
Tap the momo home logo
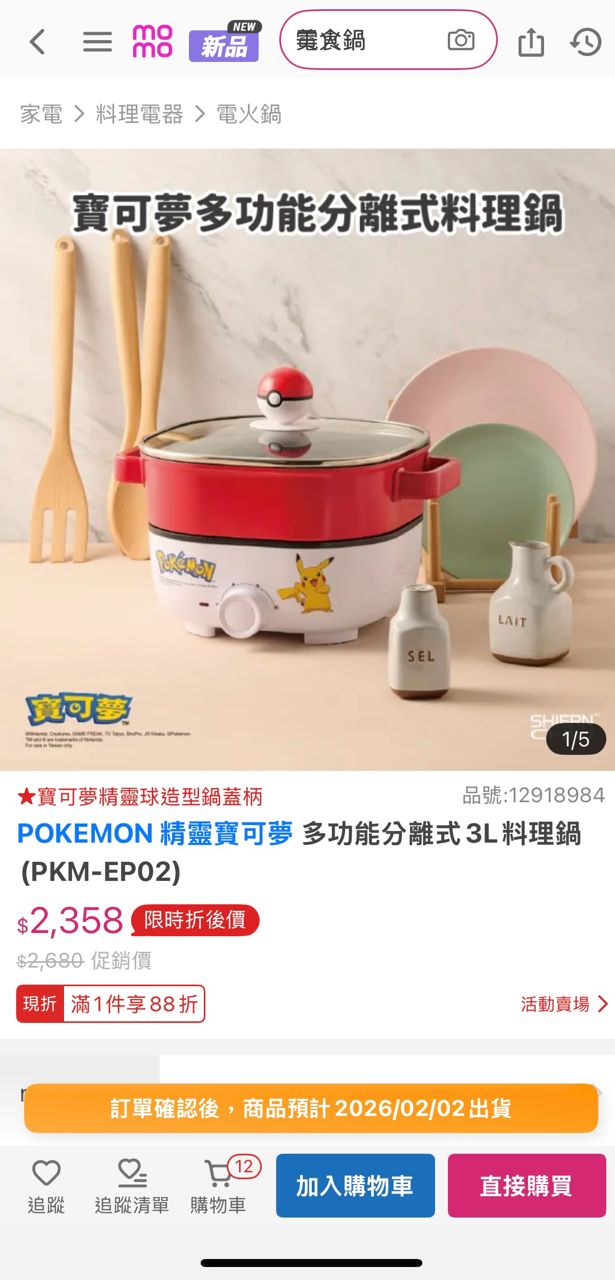[152, 42]
